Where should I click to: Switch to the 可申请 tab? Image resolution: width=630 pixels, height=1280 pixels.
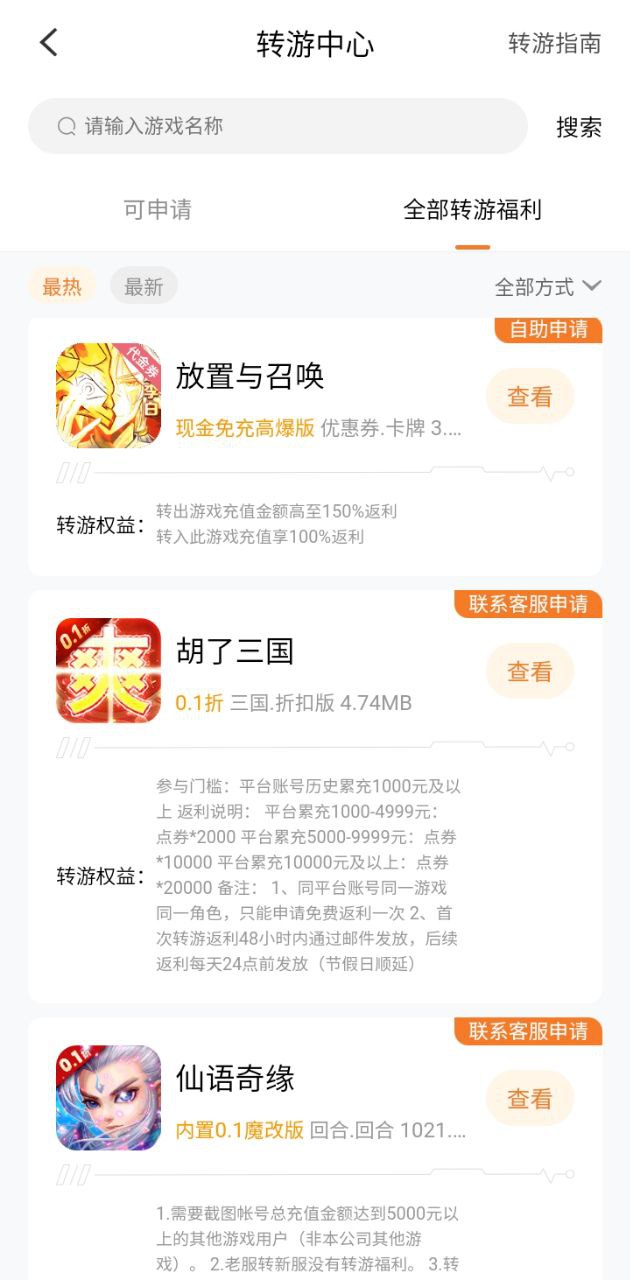click(157, 210)
